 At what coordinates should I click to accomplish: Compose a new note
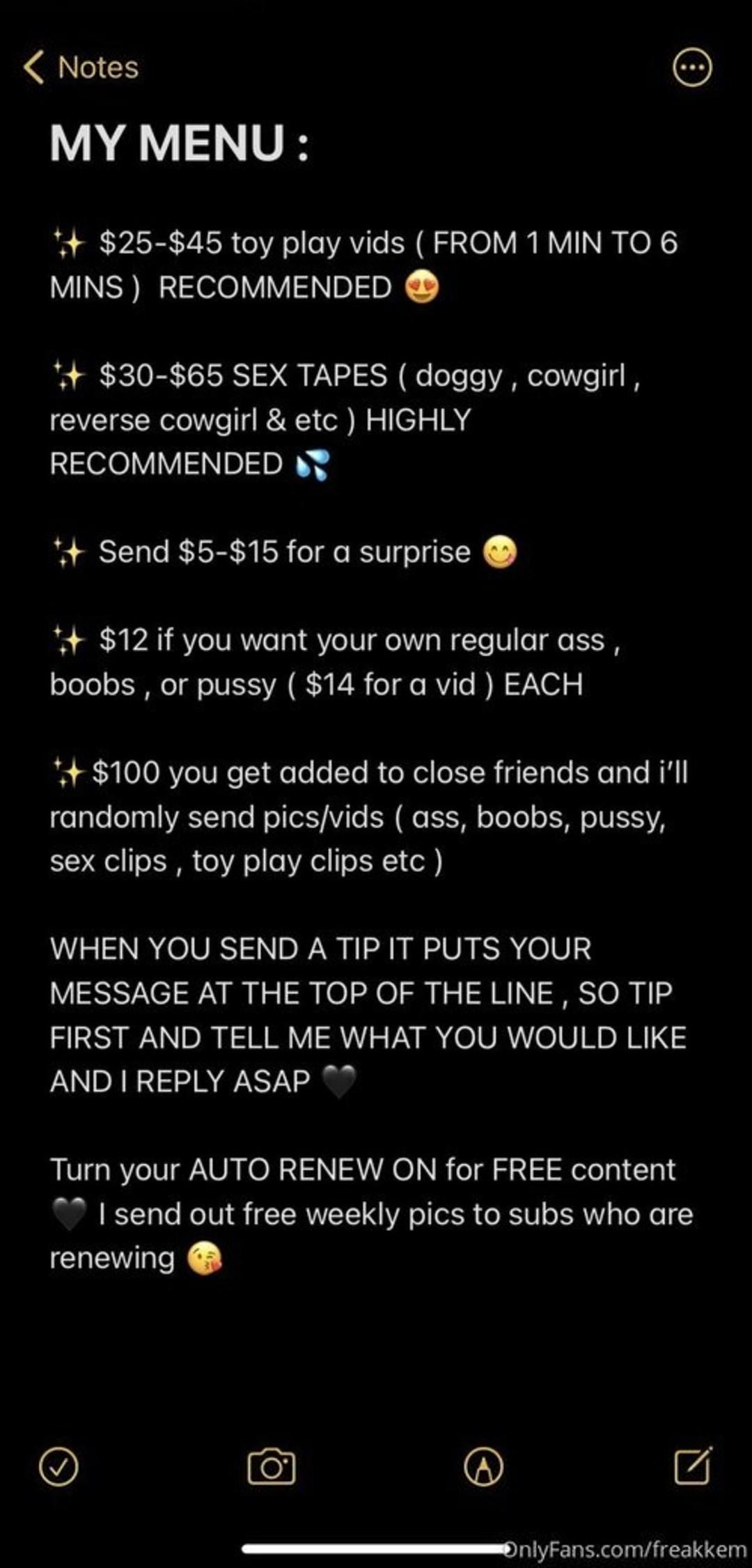[x=693, y=1466]
